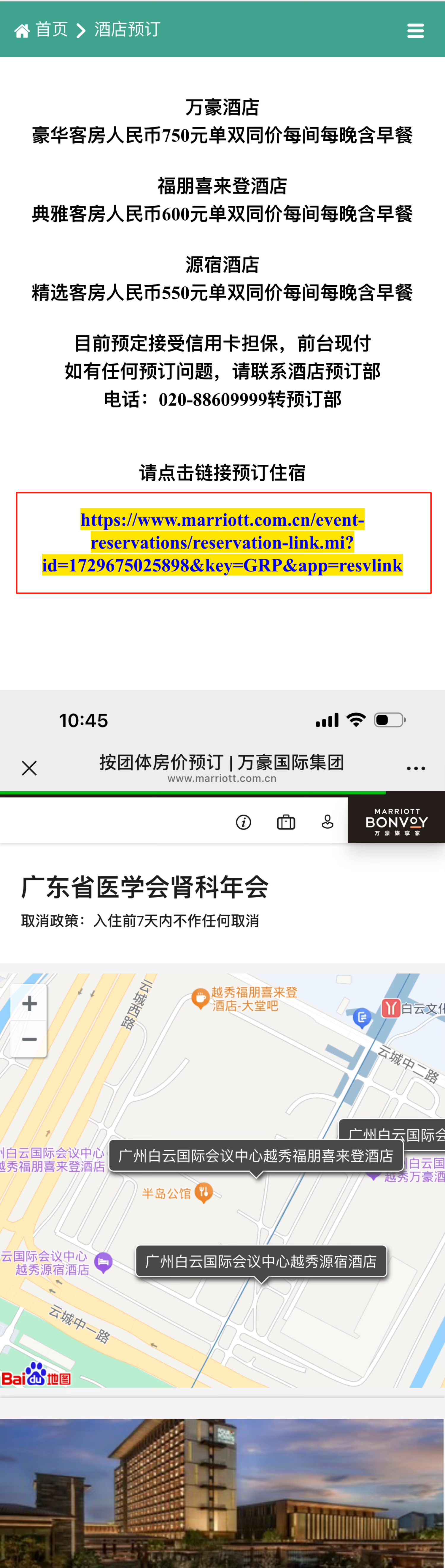Open the hamburger menu

point(415,31)
